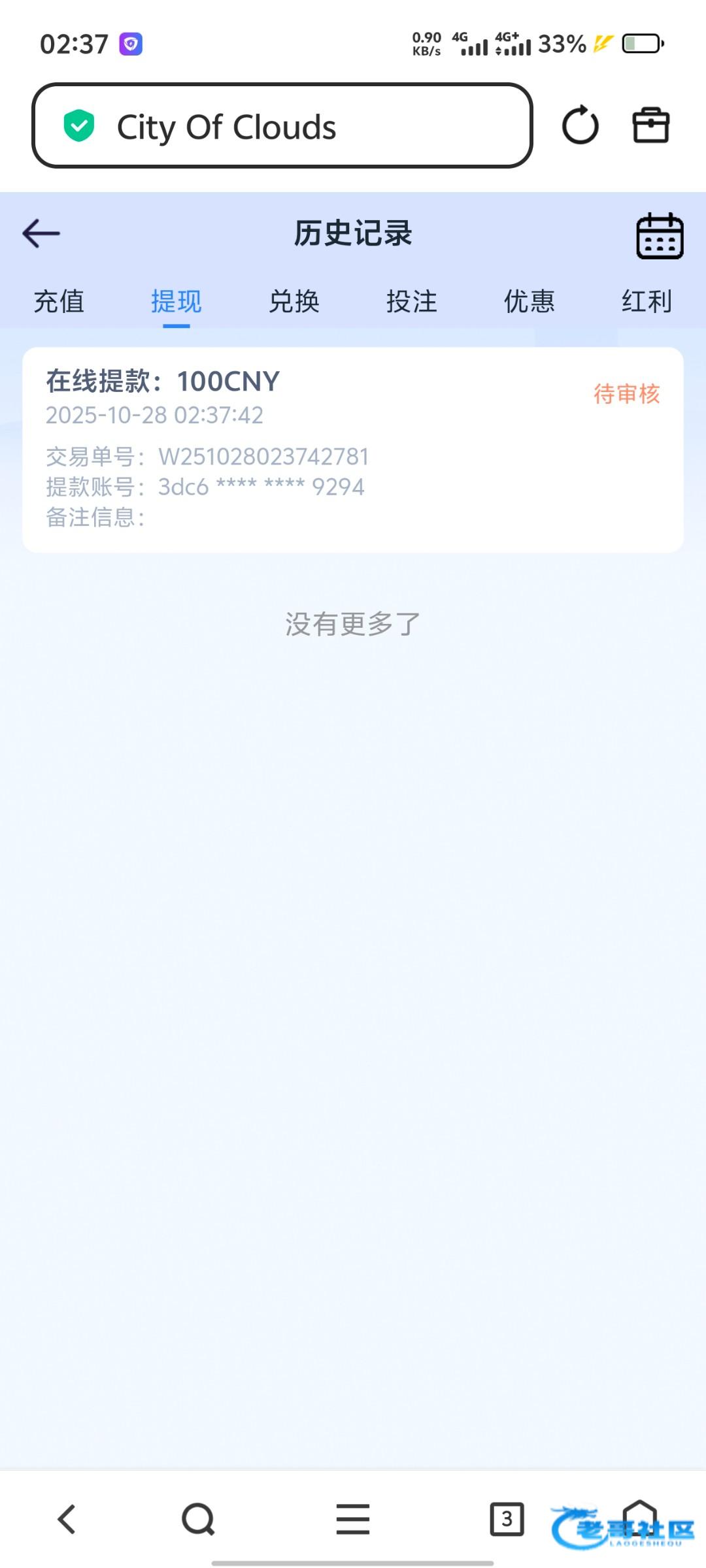706x1568 pixels.
Task: Open browser search from the bottom bar
Action: tap(198, 1519)
